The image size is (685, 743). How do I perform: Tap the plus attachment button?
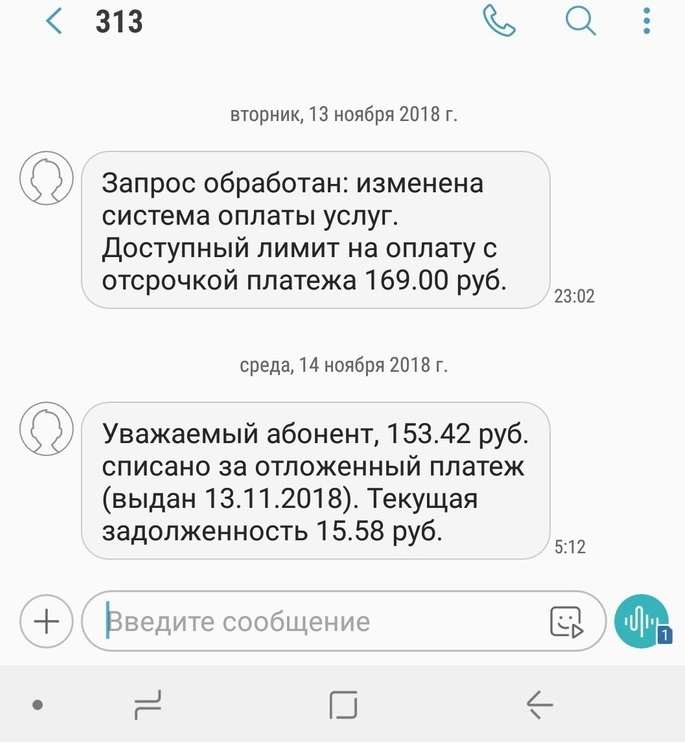click(x=46, y=621)
